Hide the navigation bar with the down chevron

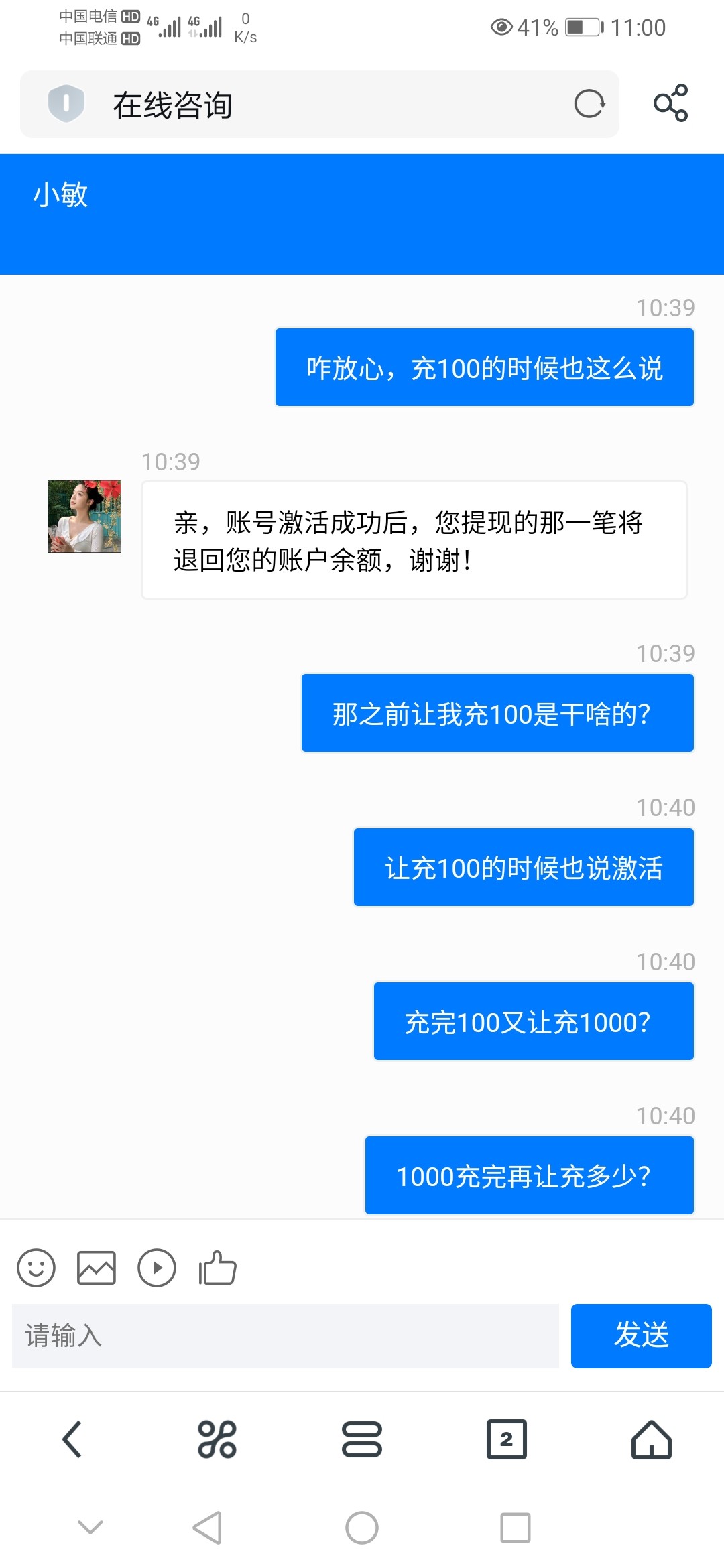[x=90, y=1528]
